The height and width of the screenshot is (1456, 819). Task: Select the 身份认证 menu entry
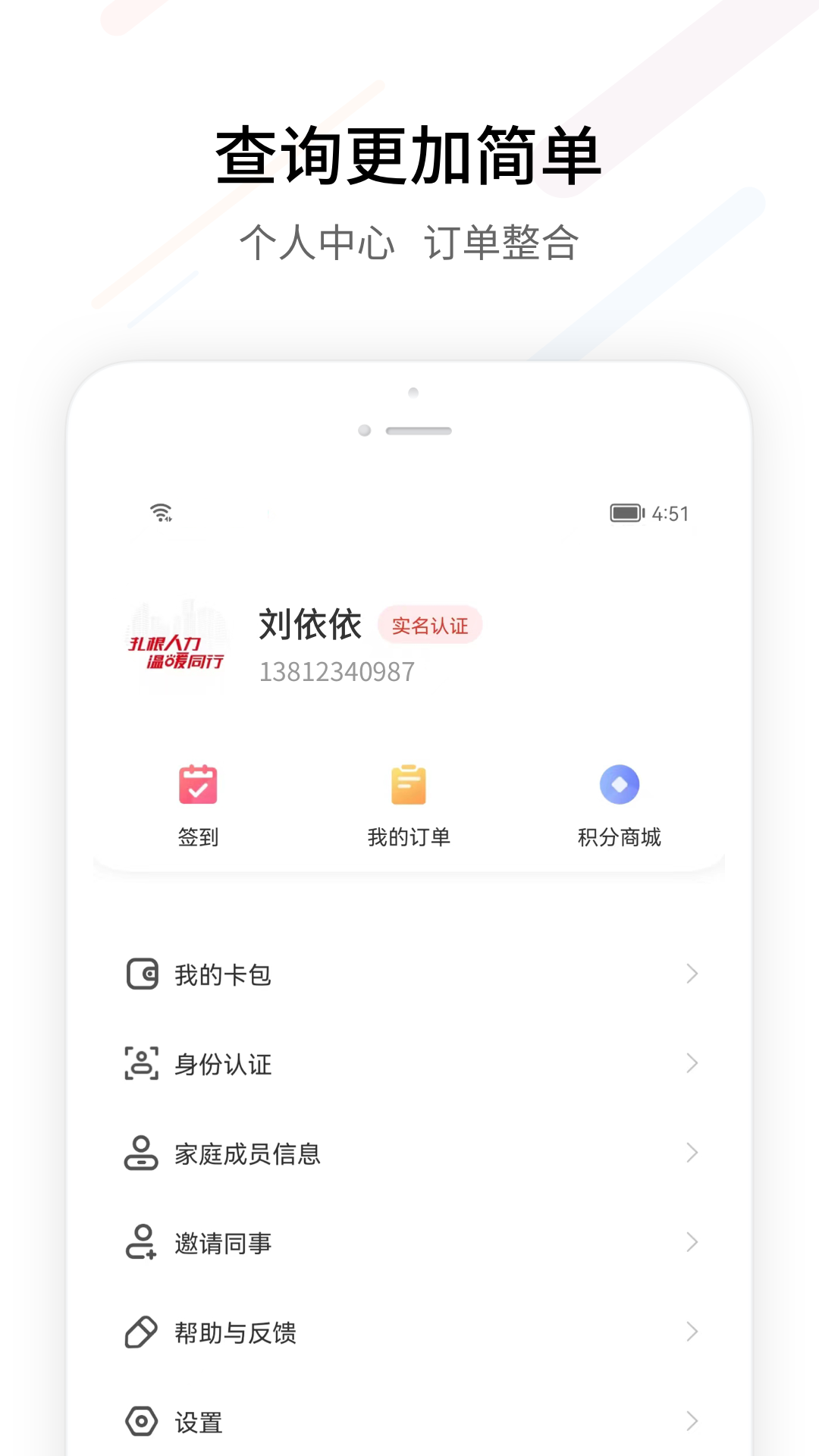tap(224, 1062)
